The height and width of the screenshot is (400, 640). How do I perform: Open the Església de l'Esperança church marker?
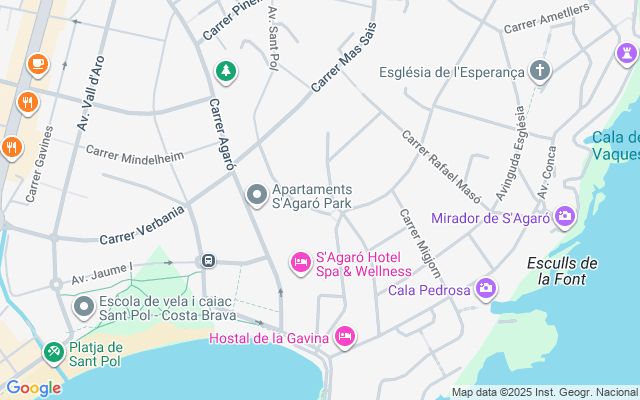pos(540,71)
